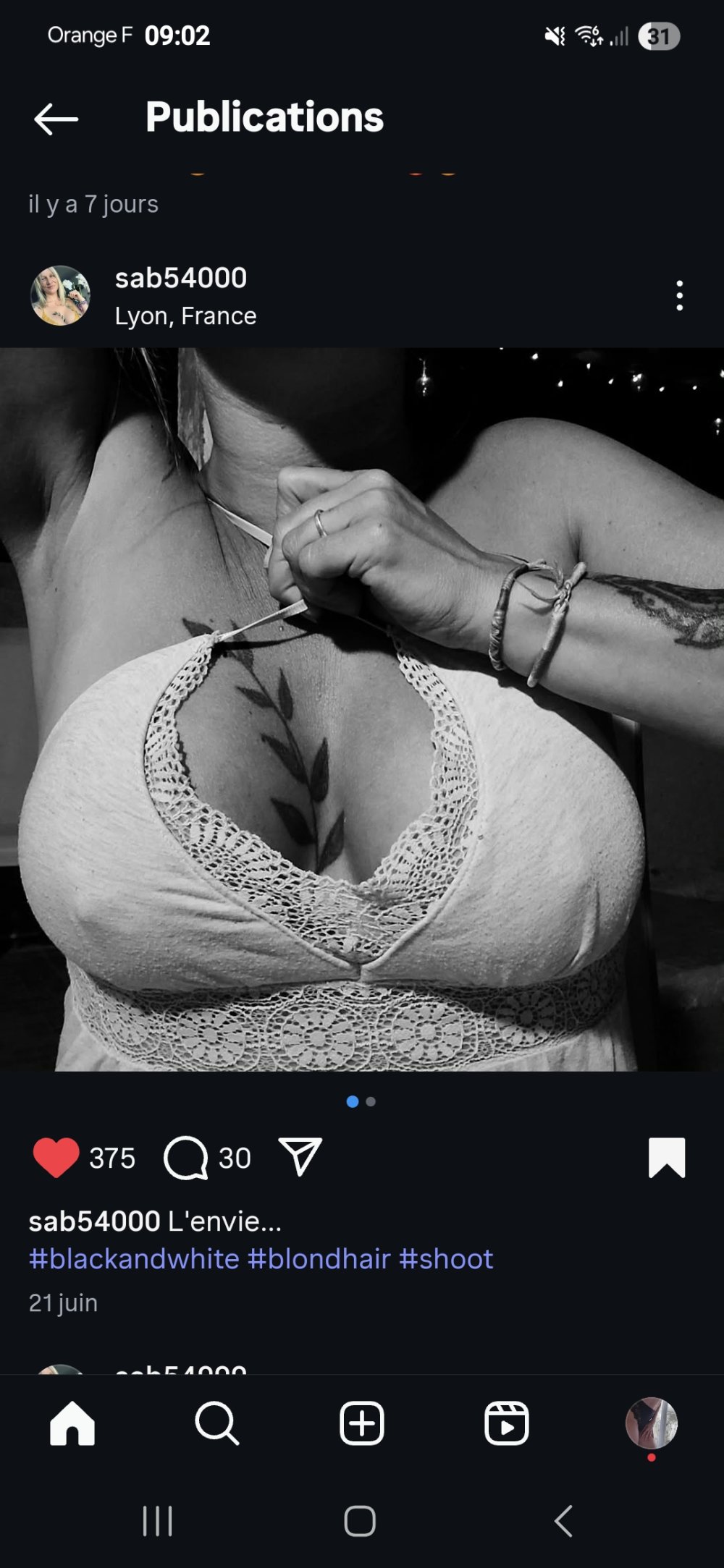Open post options three-dot menu
The image size is (724, 1568).
pos(679,295)
